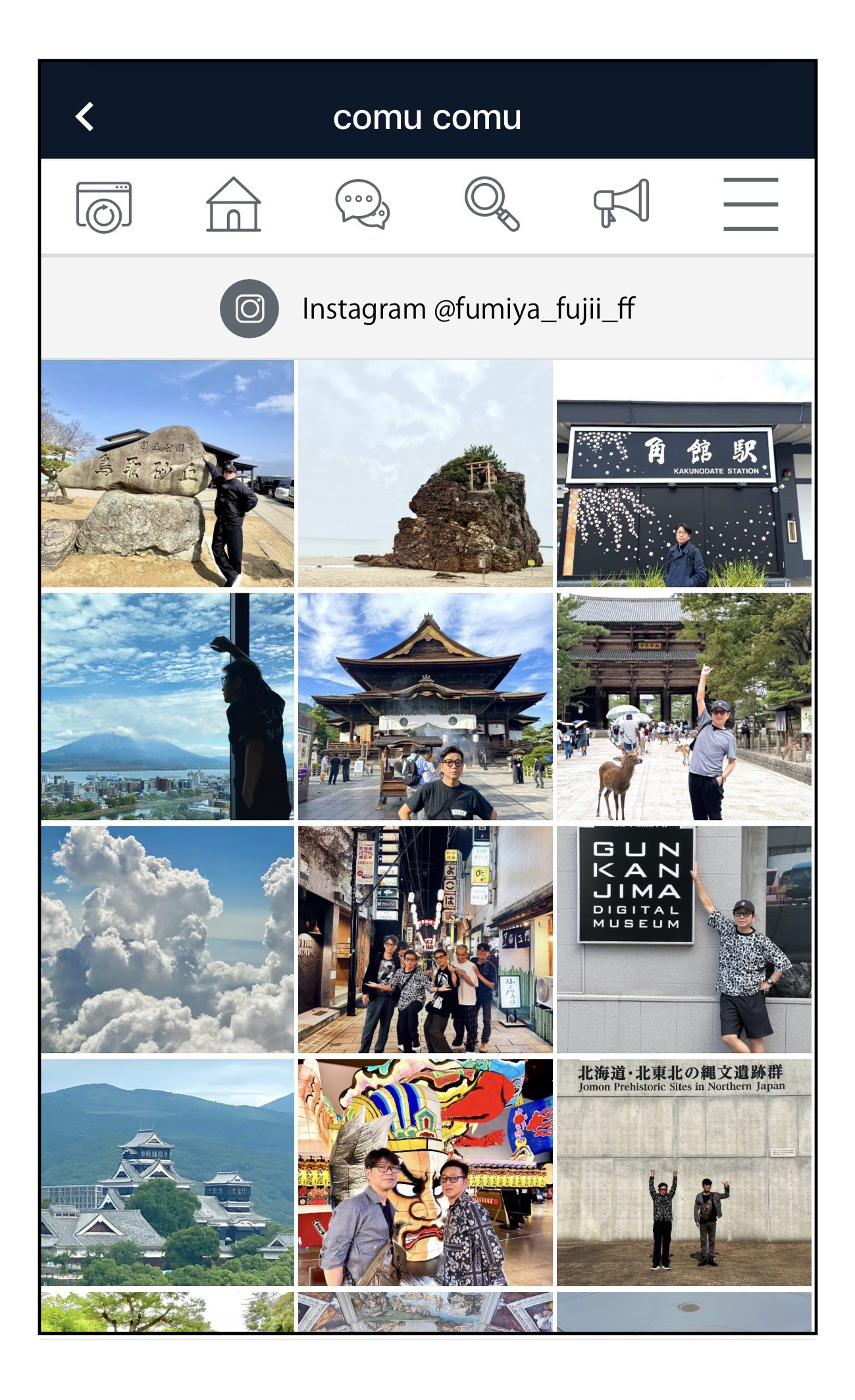Open the magnifier search tool
Screen dimensions: 855x1400
click(492, 205)
